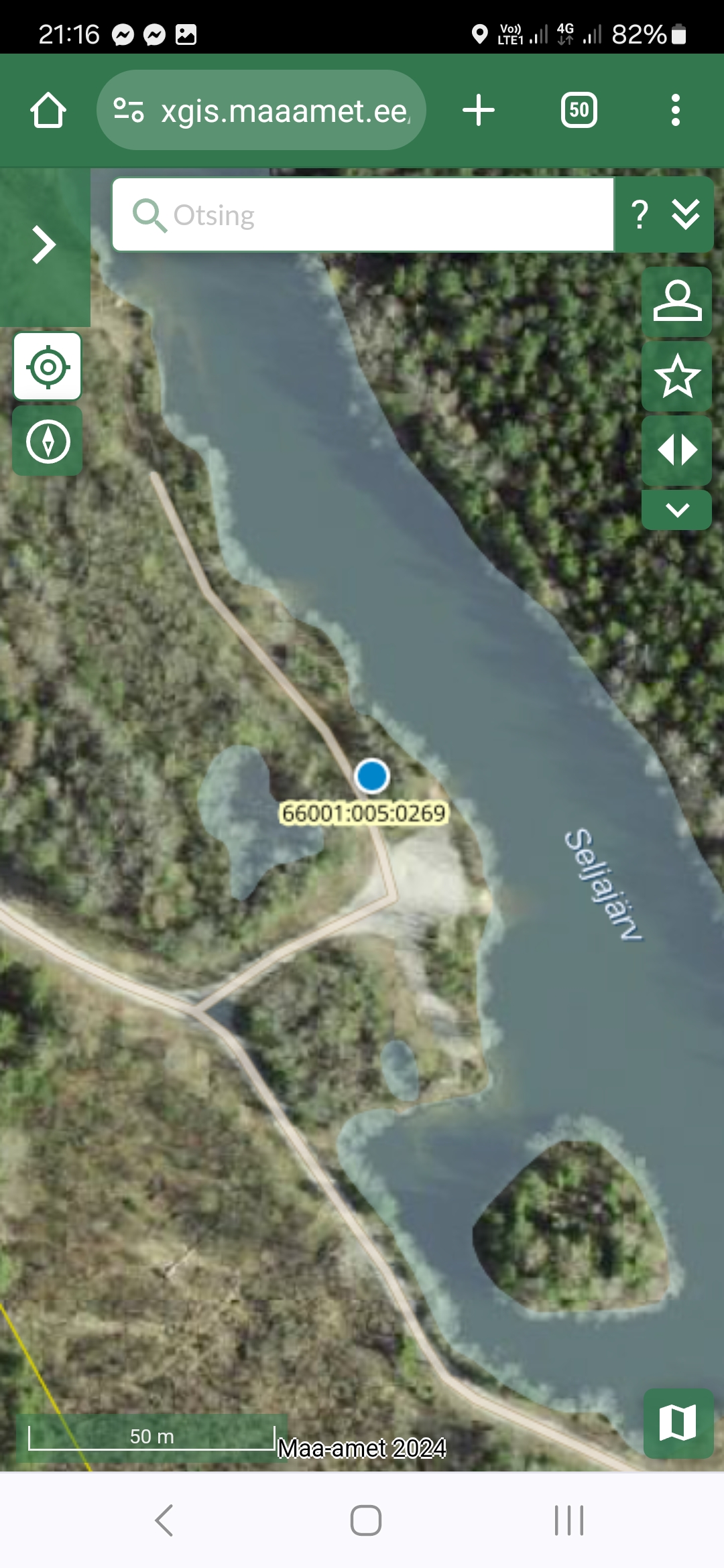Expand search options with double chevron
The height and width of the screenshot is (1568, 724).
coord(686,215)
